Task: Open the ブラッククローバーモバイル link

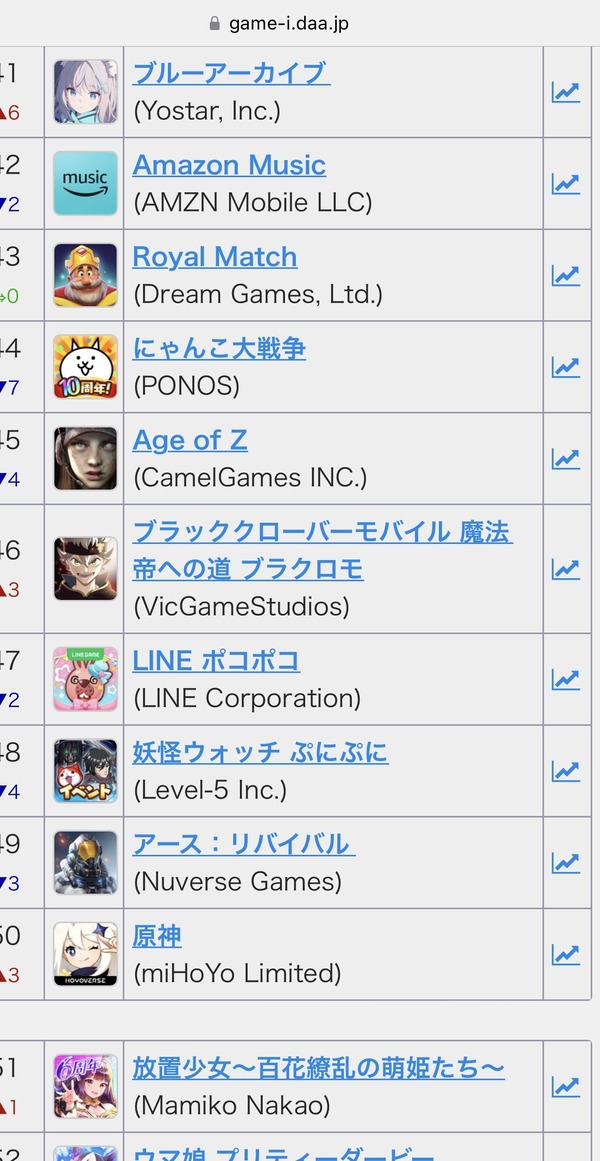Action: click(x=322, y=550)
